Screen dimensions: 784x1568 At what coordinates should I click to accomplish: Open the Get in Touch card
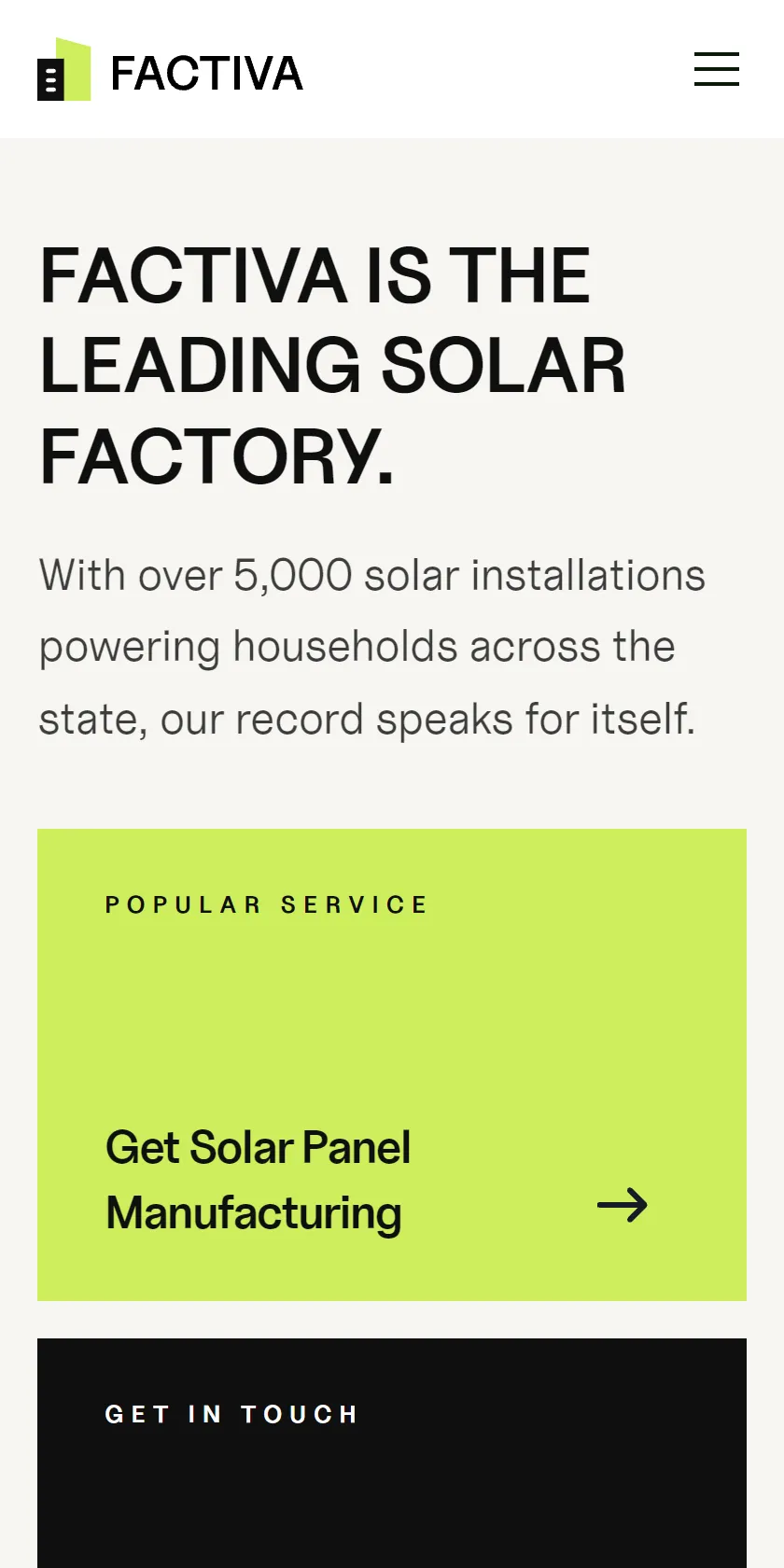pyautogui.click(x=392, y=1453)
